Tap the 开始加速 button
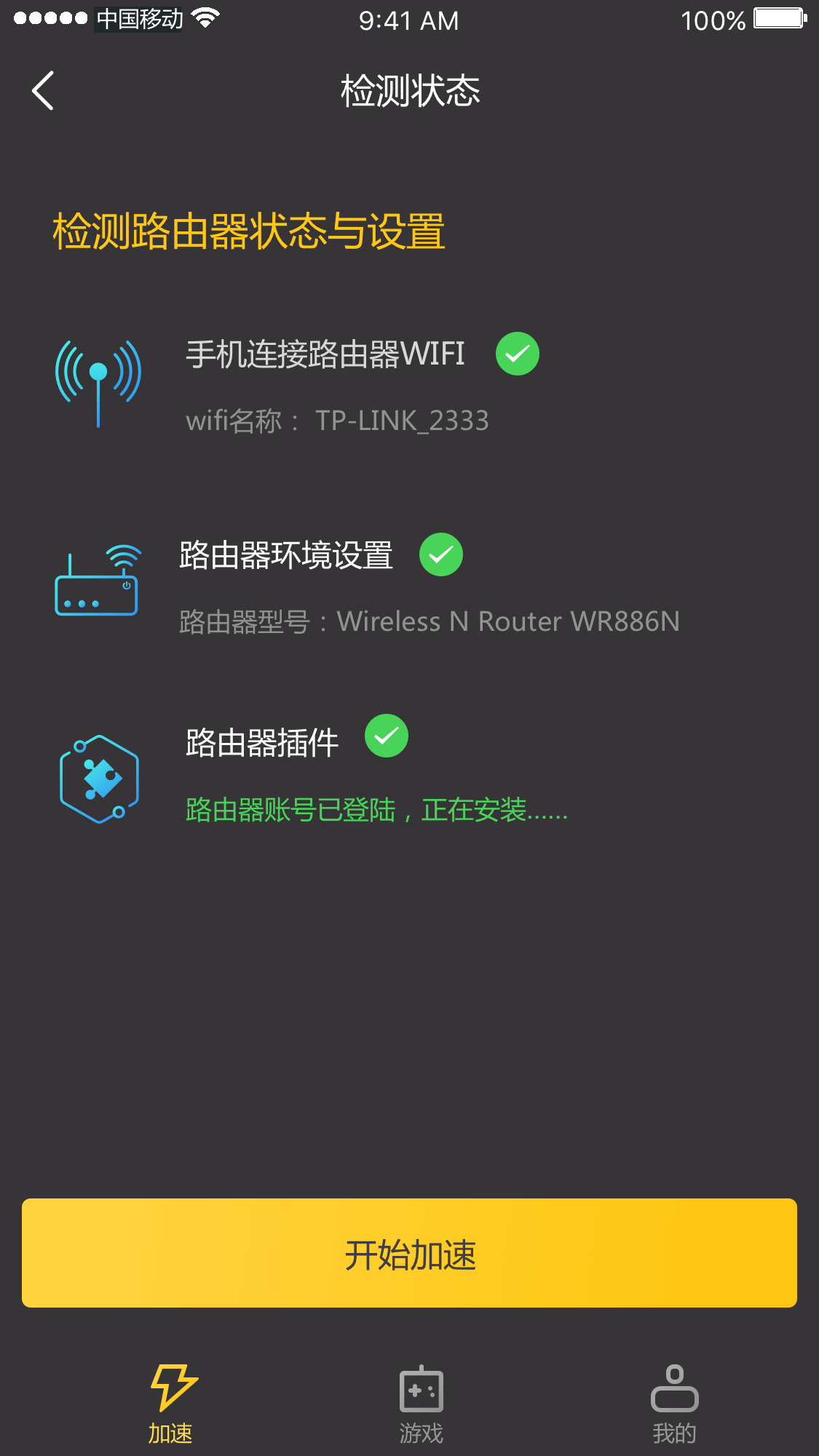Screen dimensions: 819x1456 click(x=409, y=1253)
